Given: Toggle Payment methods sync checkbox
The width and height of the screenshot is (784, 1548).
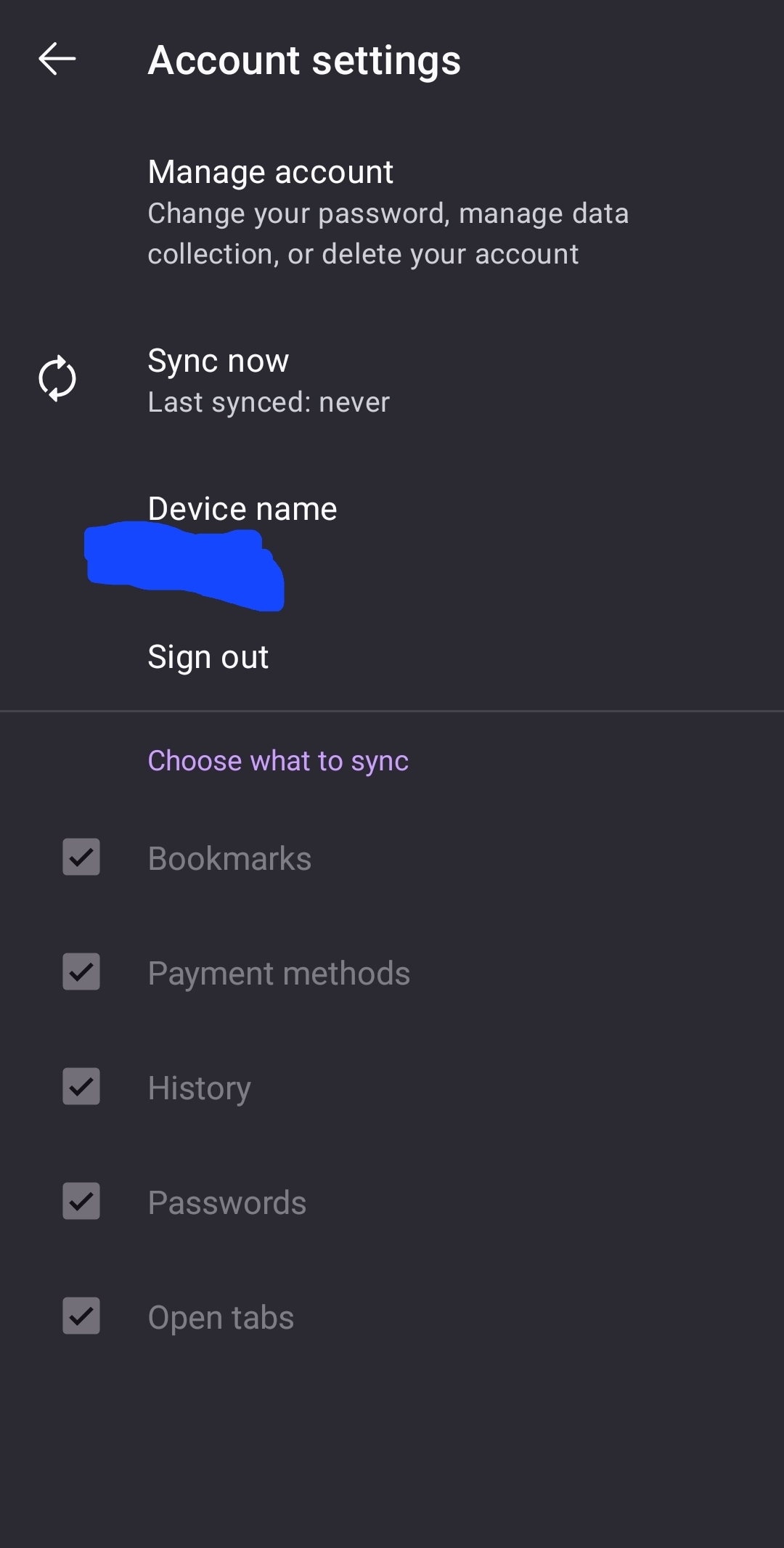Looking at the screenshot, I should coord(81,972).
